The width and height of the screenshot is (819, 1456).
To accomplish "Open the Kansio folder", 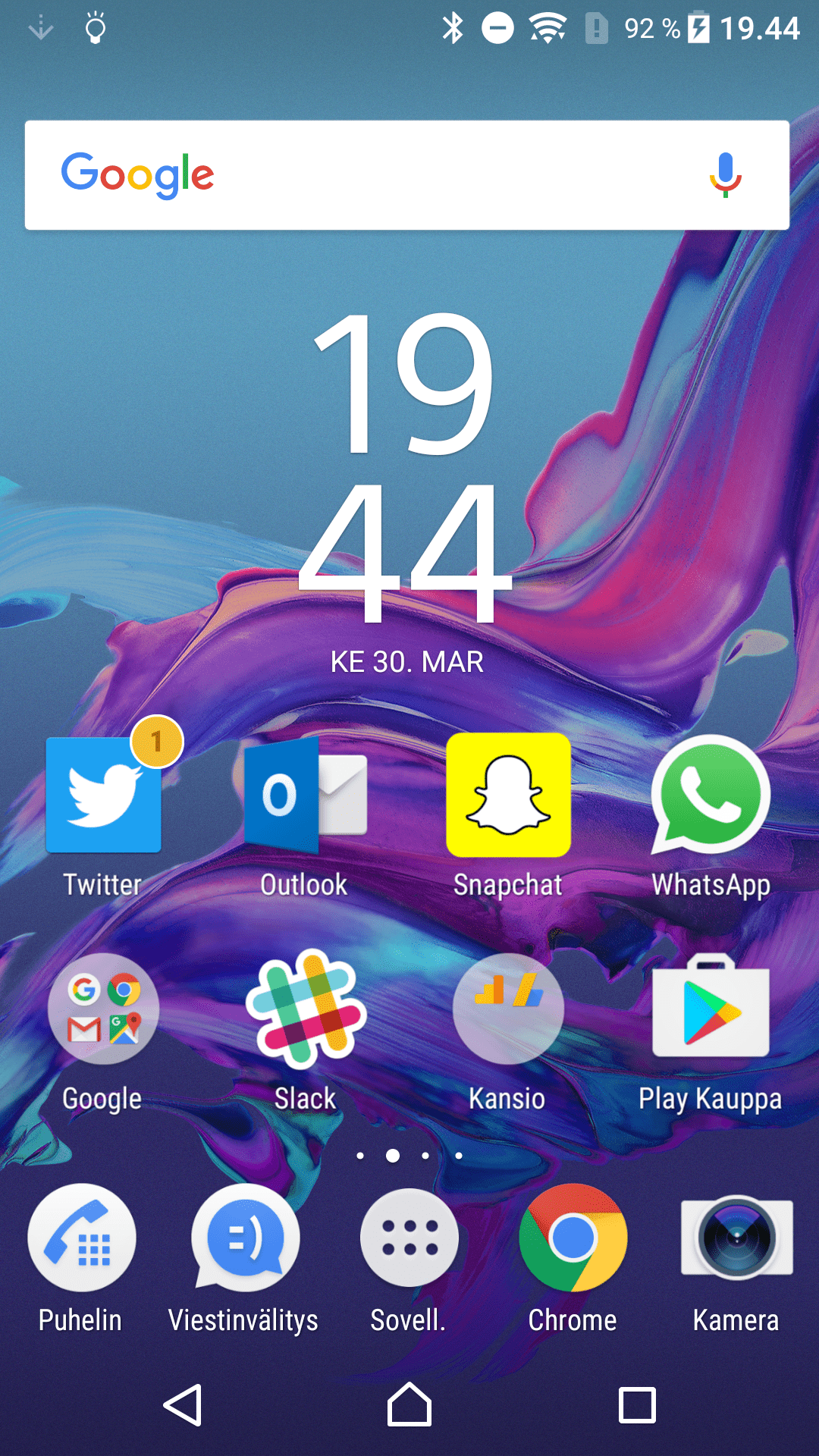I will pyautogui.click(x=508, y=1009).
